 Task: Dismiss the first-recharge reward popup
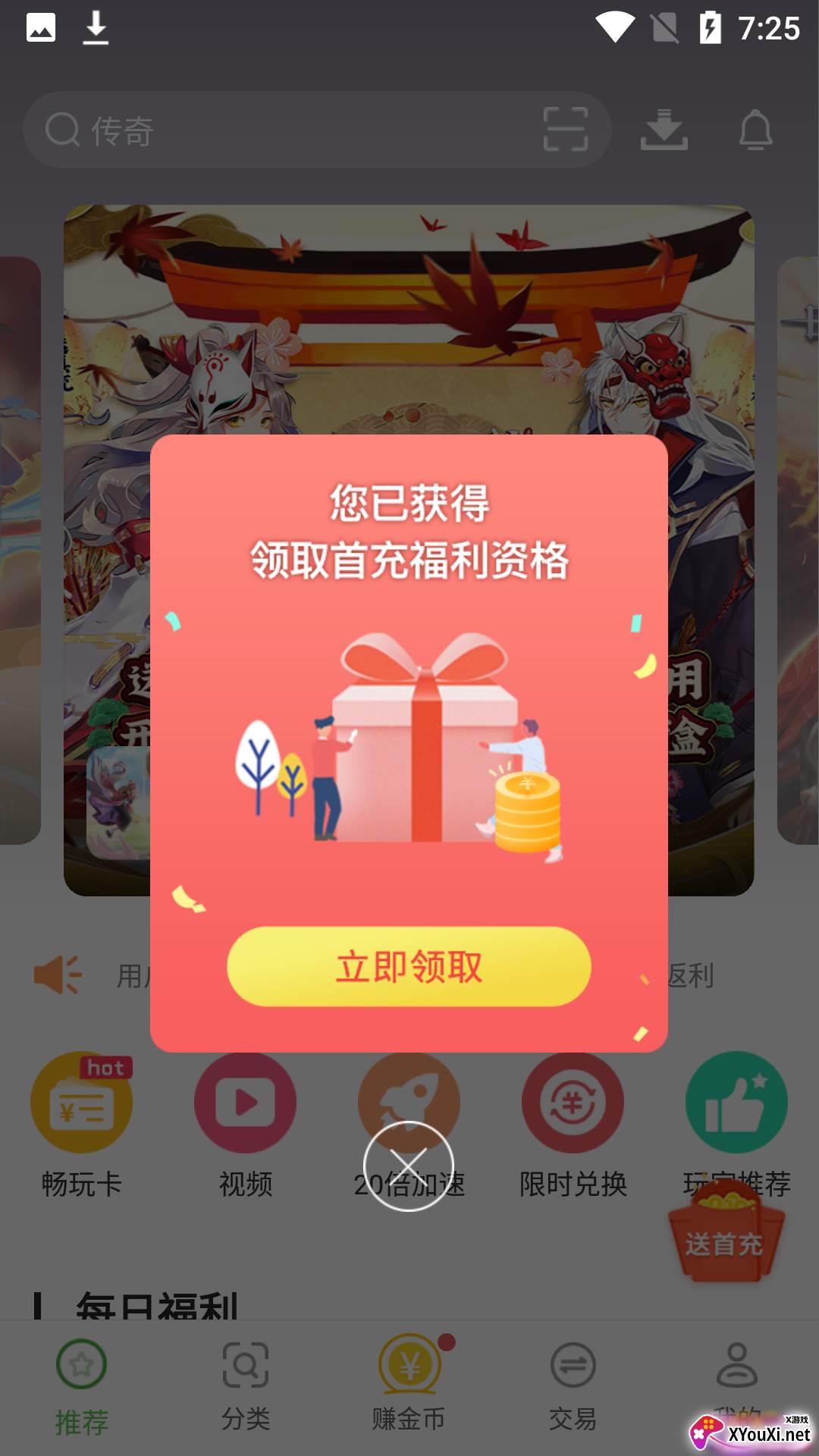409,1166
